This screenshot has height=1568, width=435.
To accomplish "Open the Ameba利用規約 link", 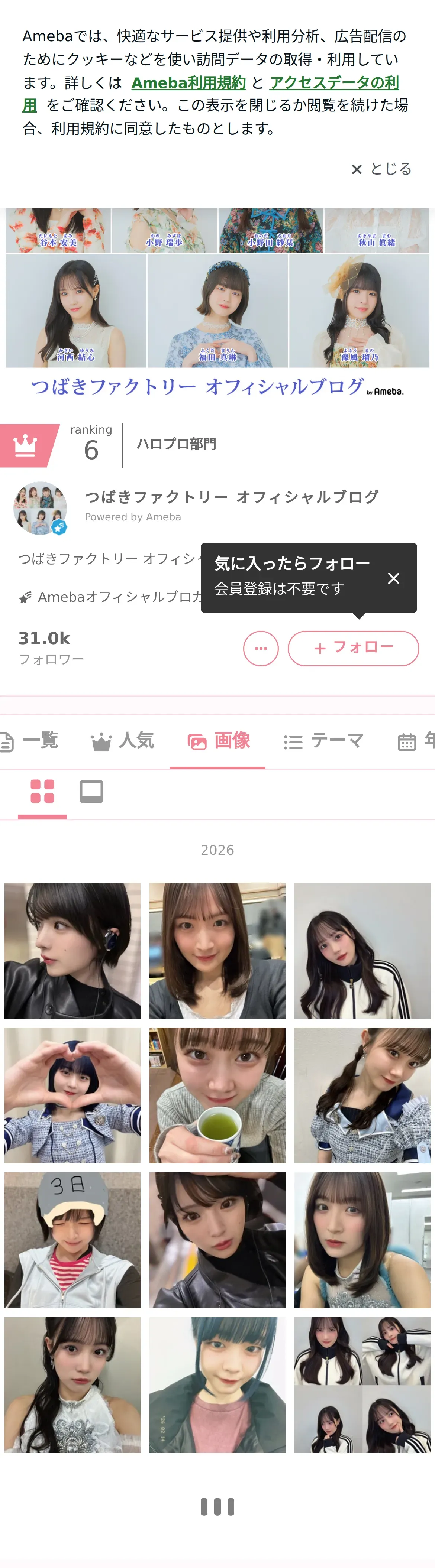I will point(188,83).
